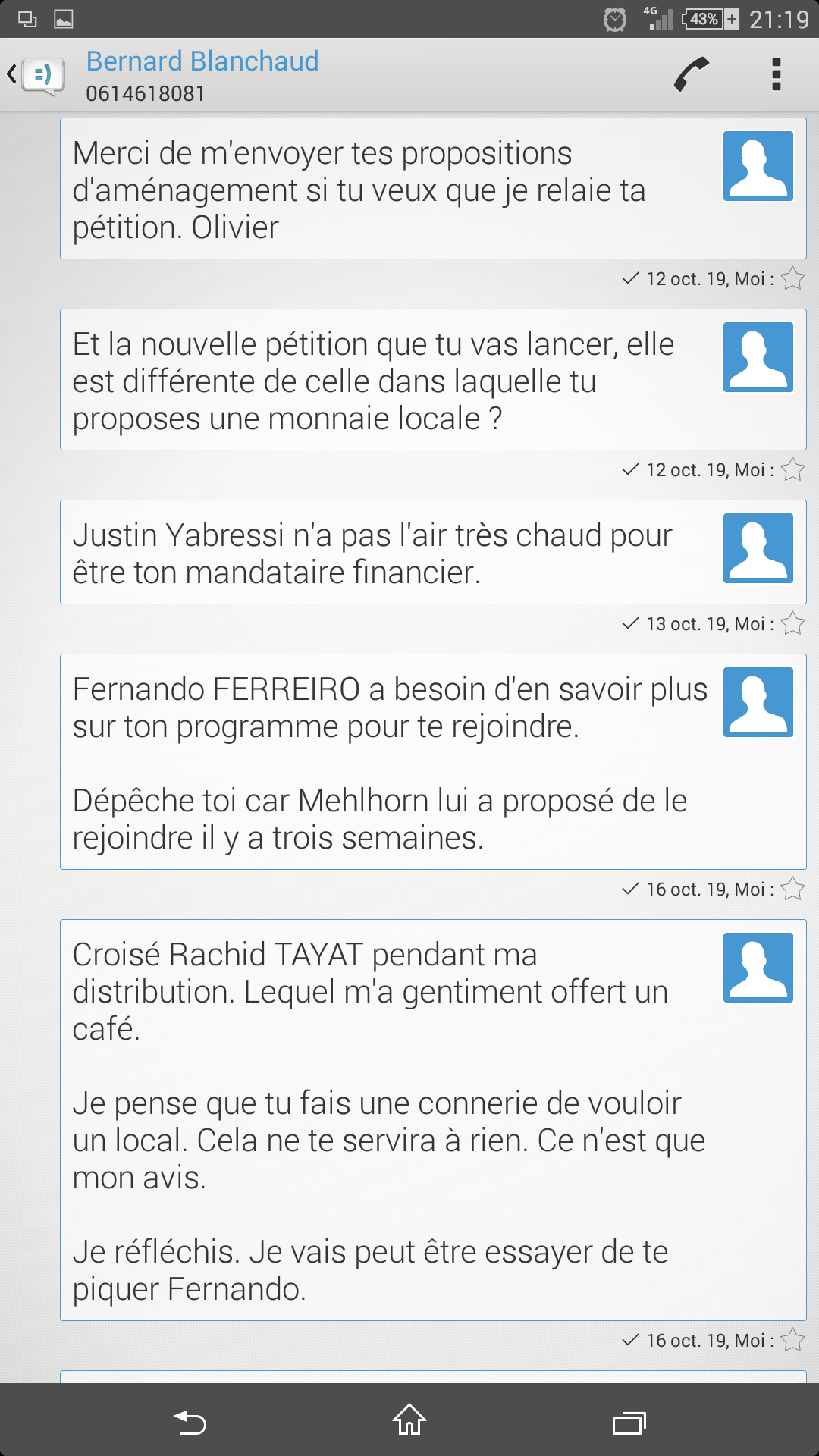The height and width of the screenshot is (1456, 819).
Task: Star the Fernando FERREIRO message
Action: pyautogui.click(x=792, y=889)
